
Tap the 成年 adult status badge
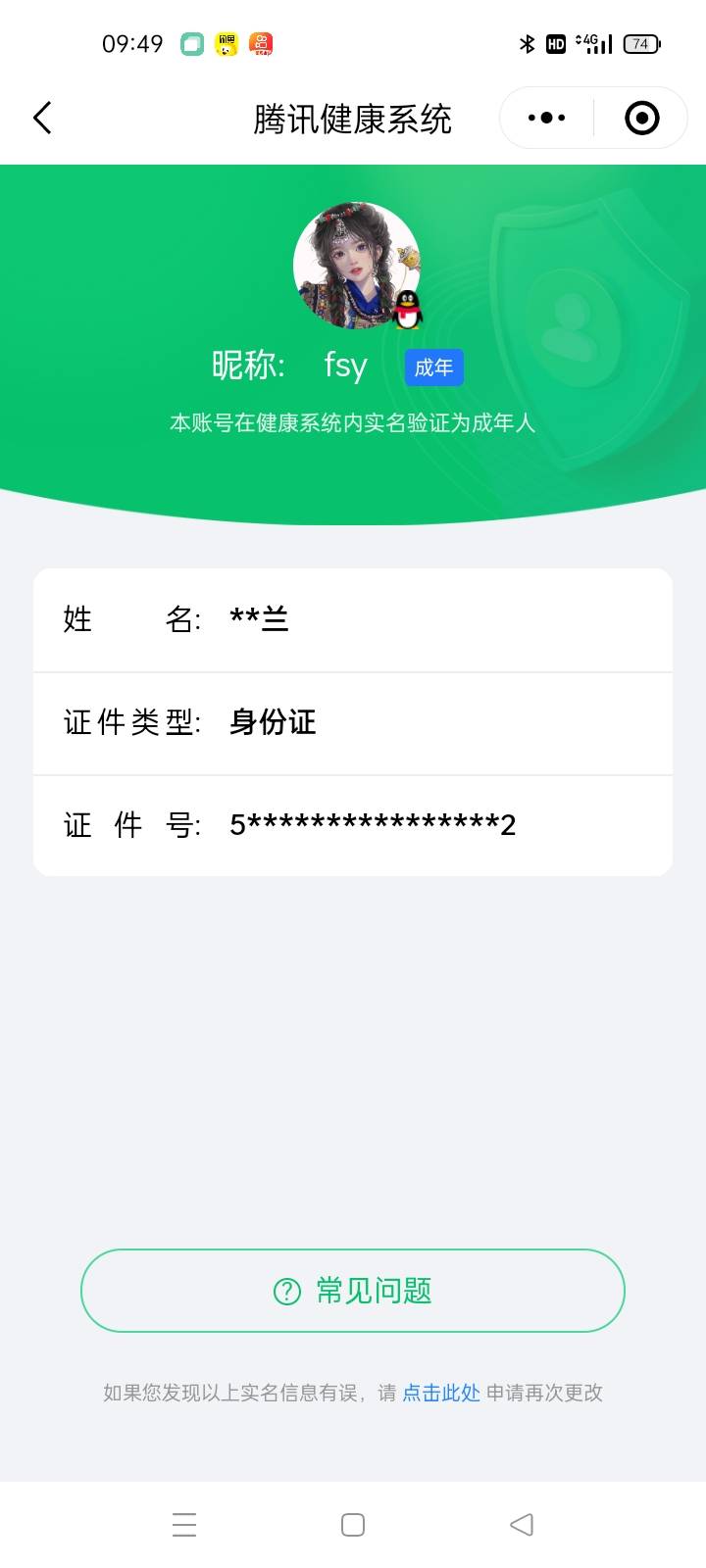click(433, 367)
